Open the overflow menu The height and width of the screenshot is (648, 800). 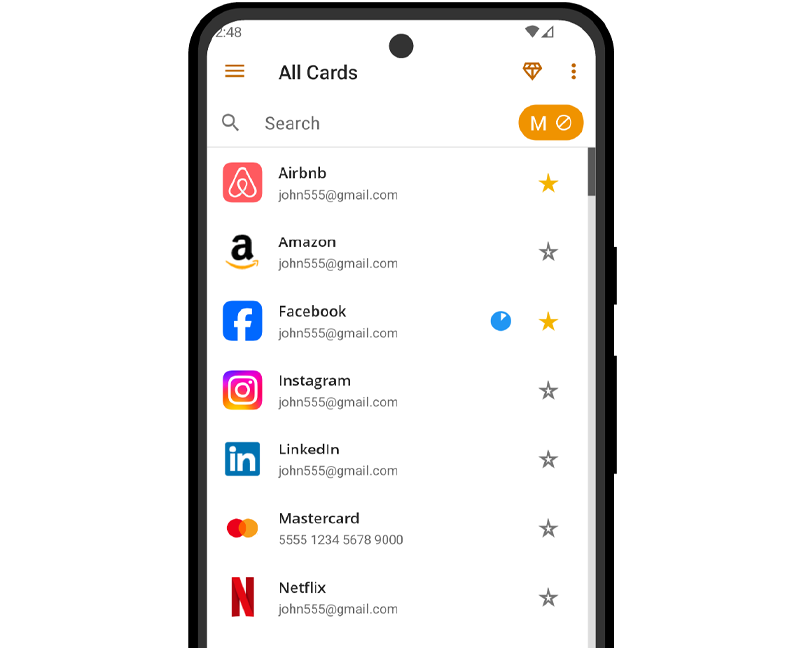coord(573,72)
